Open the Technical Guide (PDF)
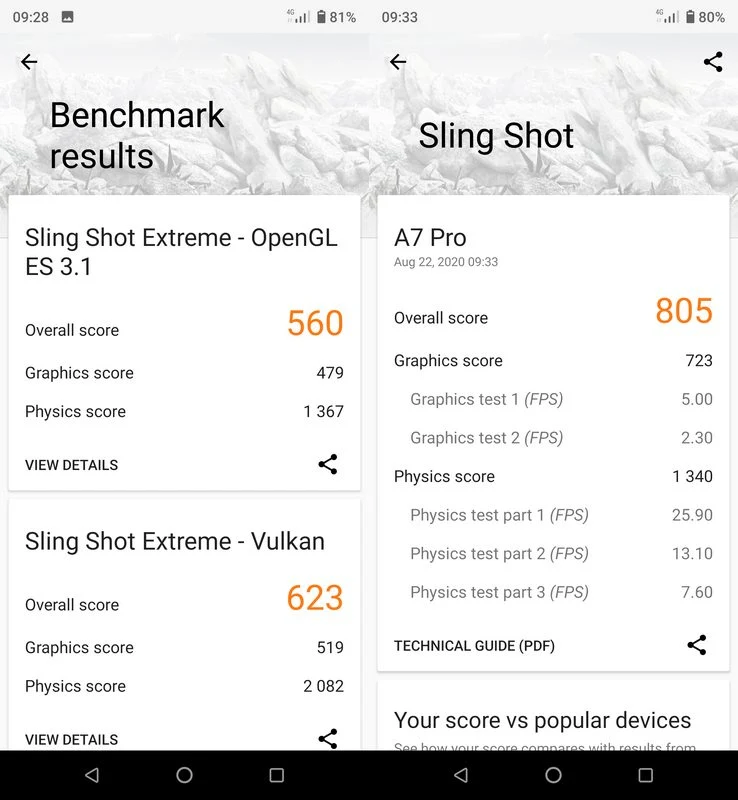 (474, 646)
